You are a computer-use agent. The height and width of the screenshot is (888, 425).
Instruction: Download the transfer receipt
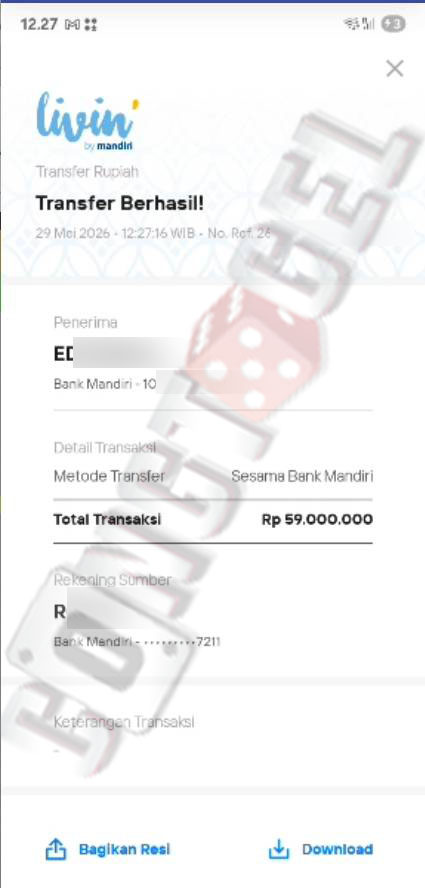coord(320,849)
